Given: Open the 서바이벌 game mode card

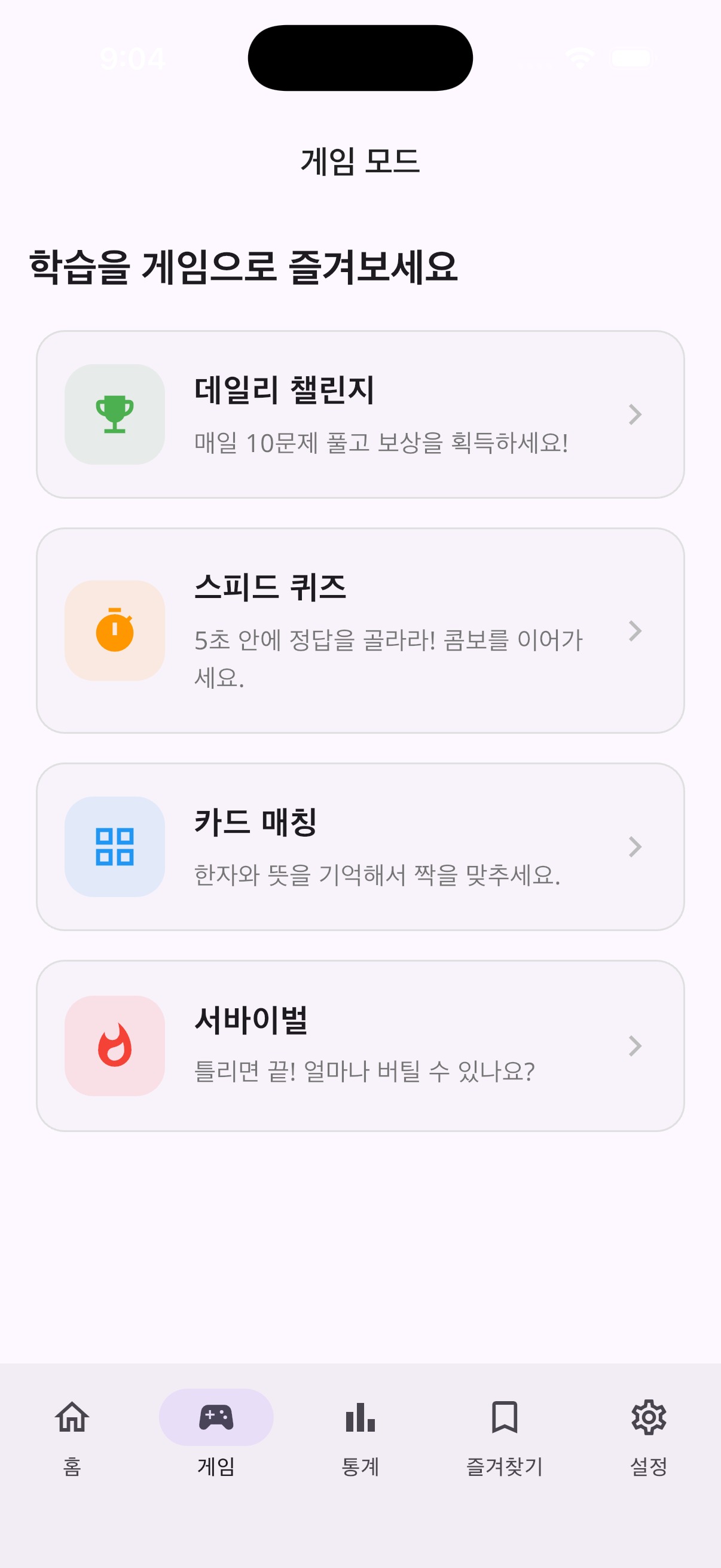Looking at the screenshot, I should coord(360,1045).
